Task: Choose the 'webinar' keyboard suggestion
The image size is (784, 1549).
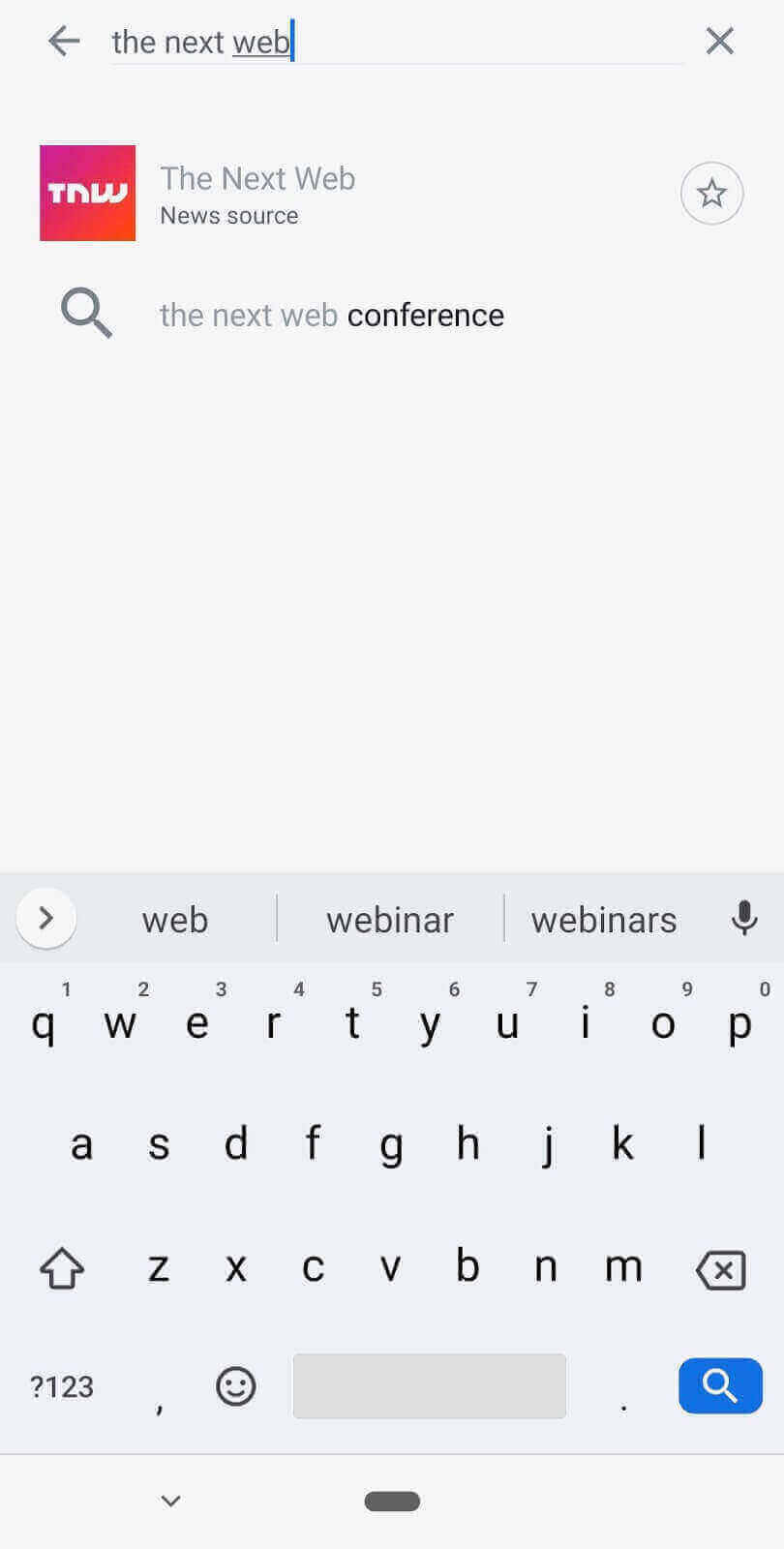Action: (x=390, y=920)
